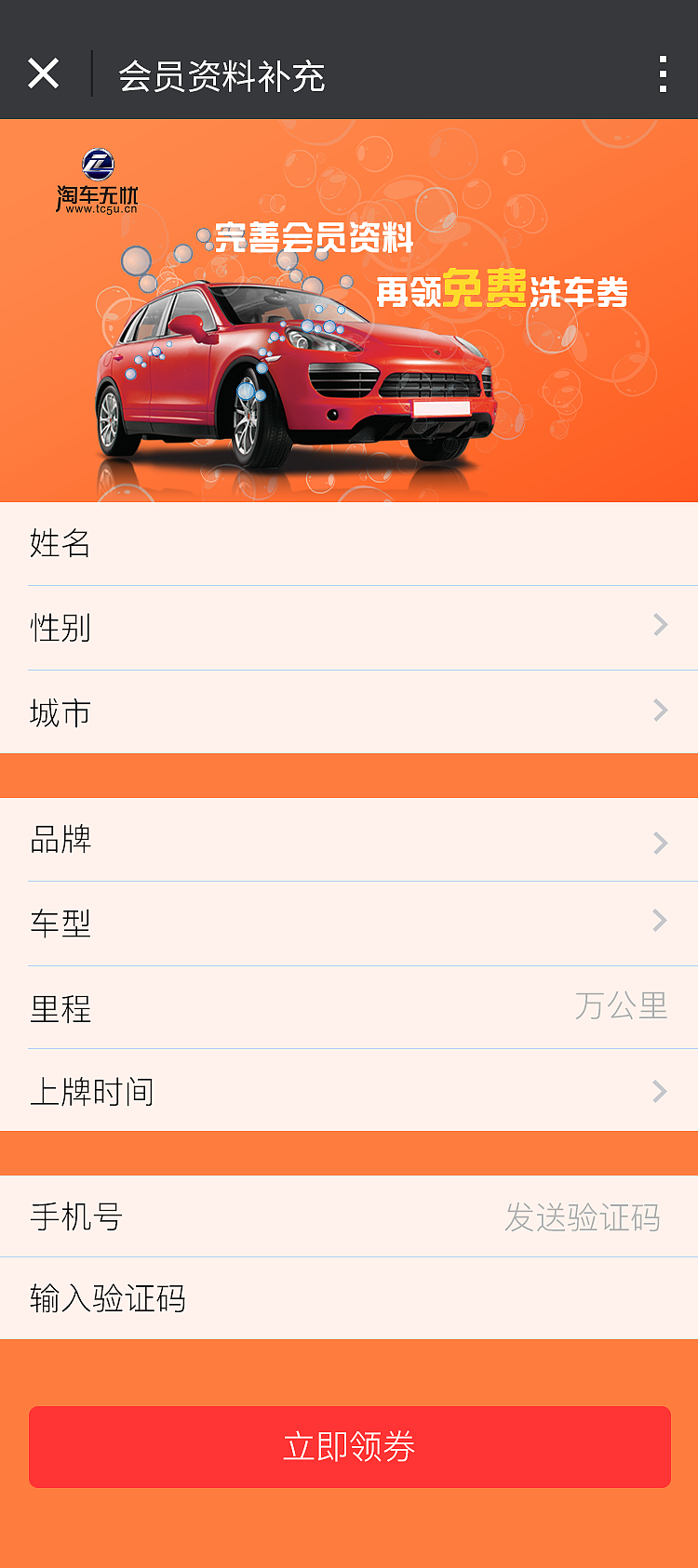Expand the 上牌时间 date picker
The image size is (698, 1568).
click(x=349, y=1092)
